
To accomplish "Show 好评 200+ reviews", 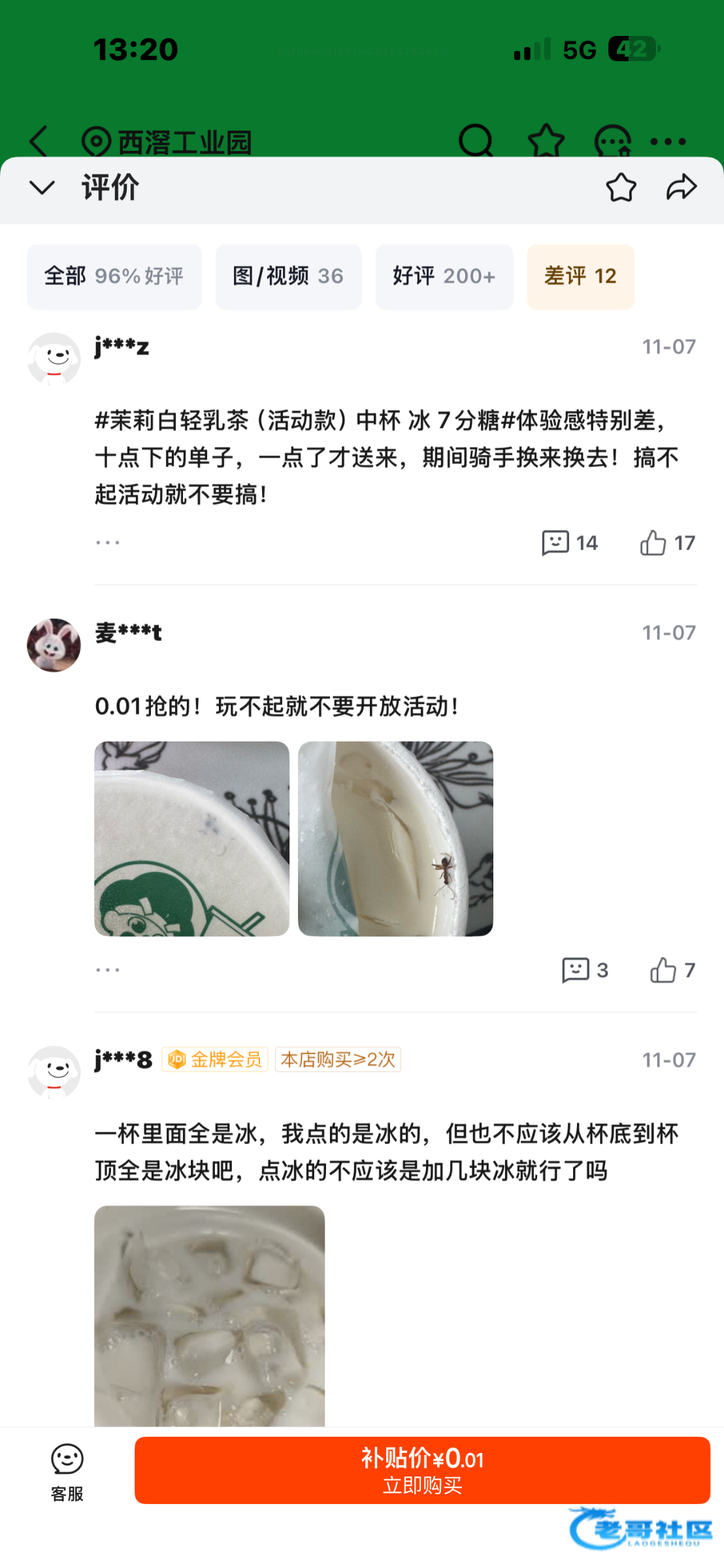I will coord(444,276).
